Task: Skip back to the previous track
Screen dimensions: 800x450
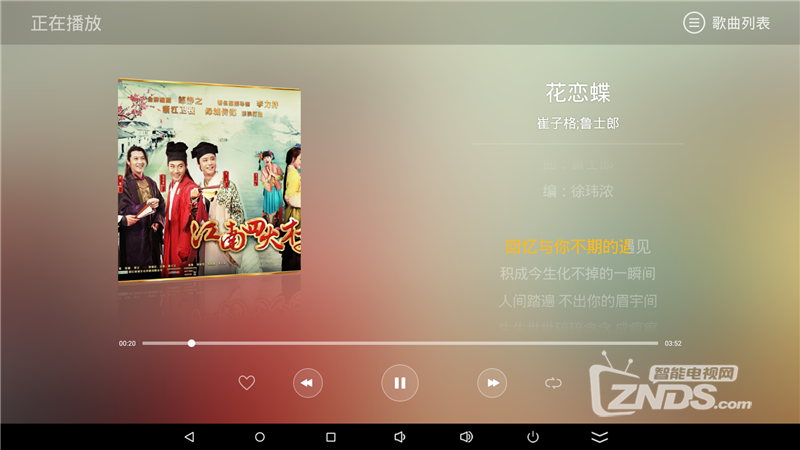Action: tap(308, 383)
